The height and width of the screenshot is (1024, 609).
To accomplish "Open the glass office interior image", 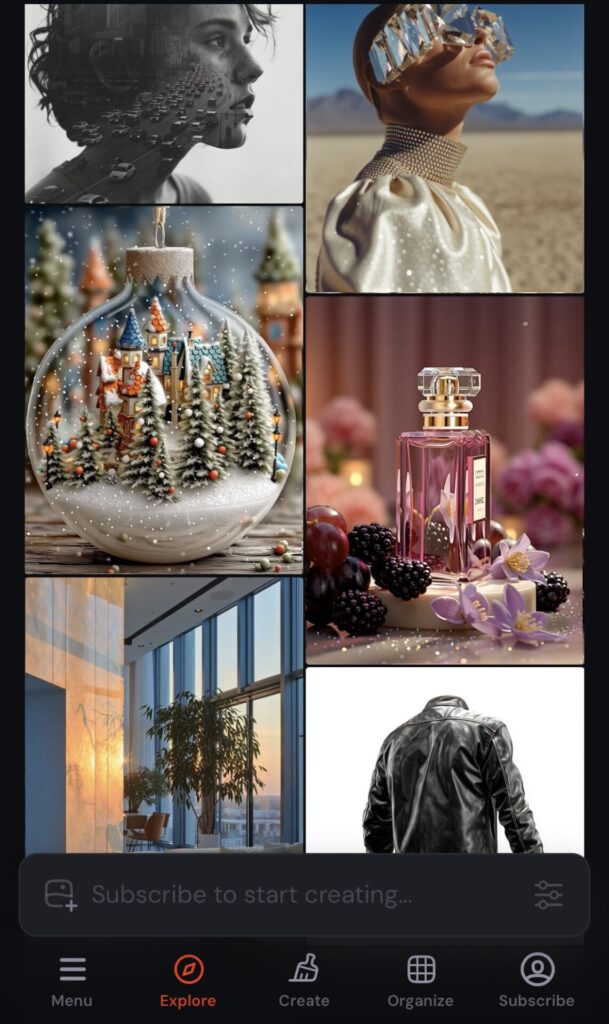I will (164, 714).
